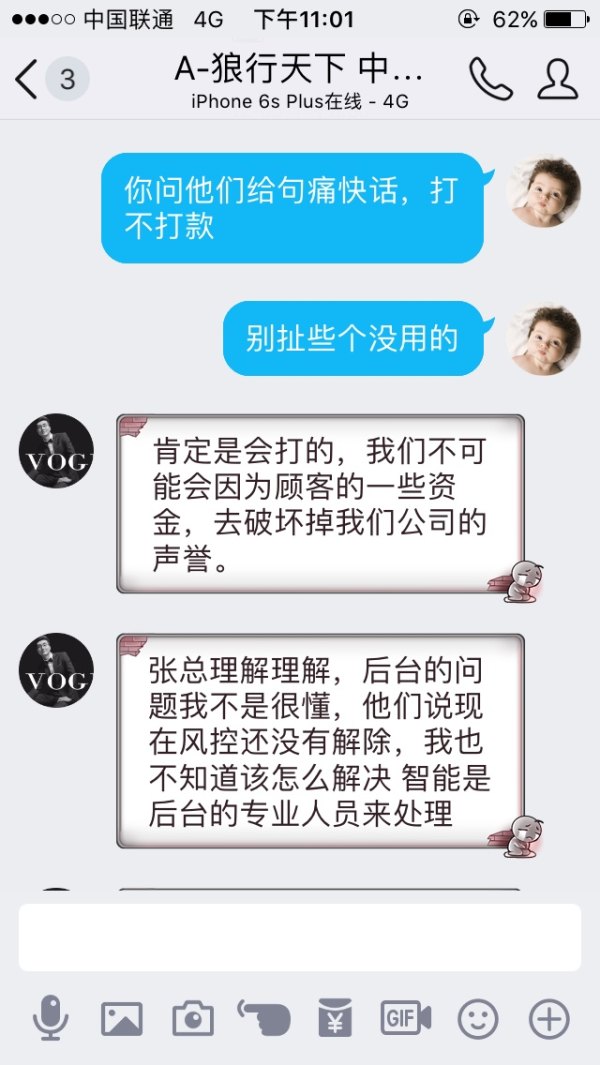View the VOGUE avatar contact's profile

tap(56, 451)
